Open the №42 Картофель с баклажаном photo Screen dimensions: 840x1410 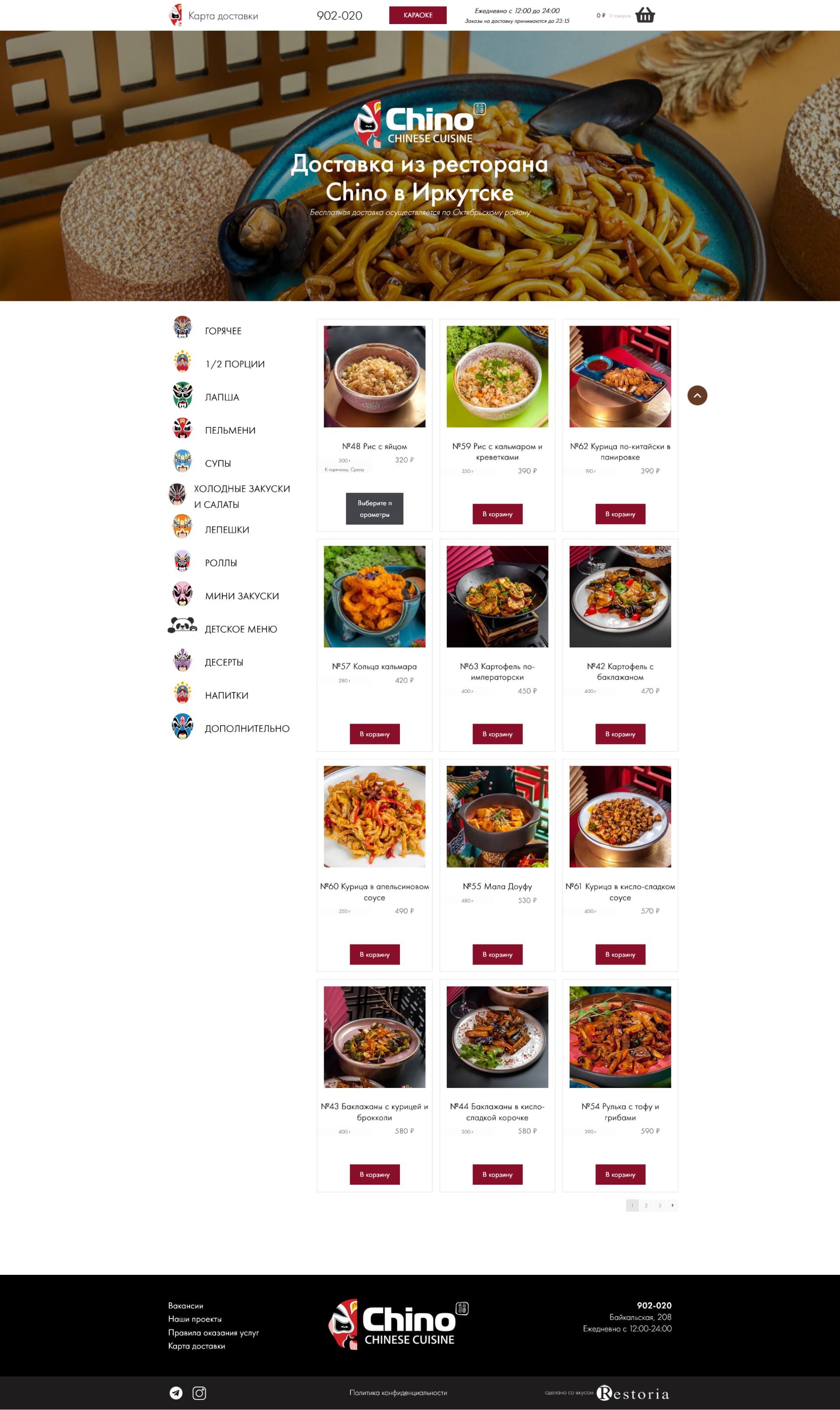[x=620, y=596]
